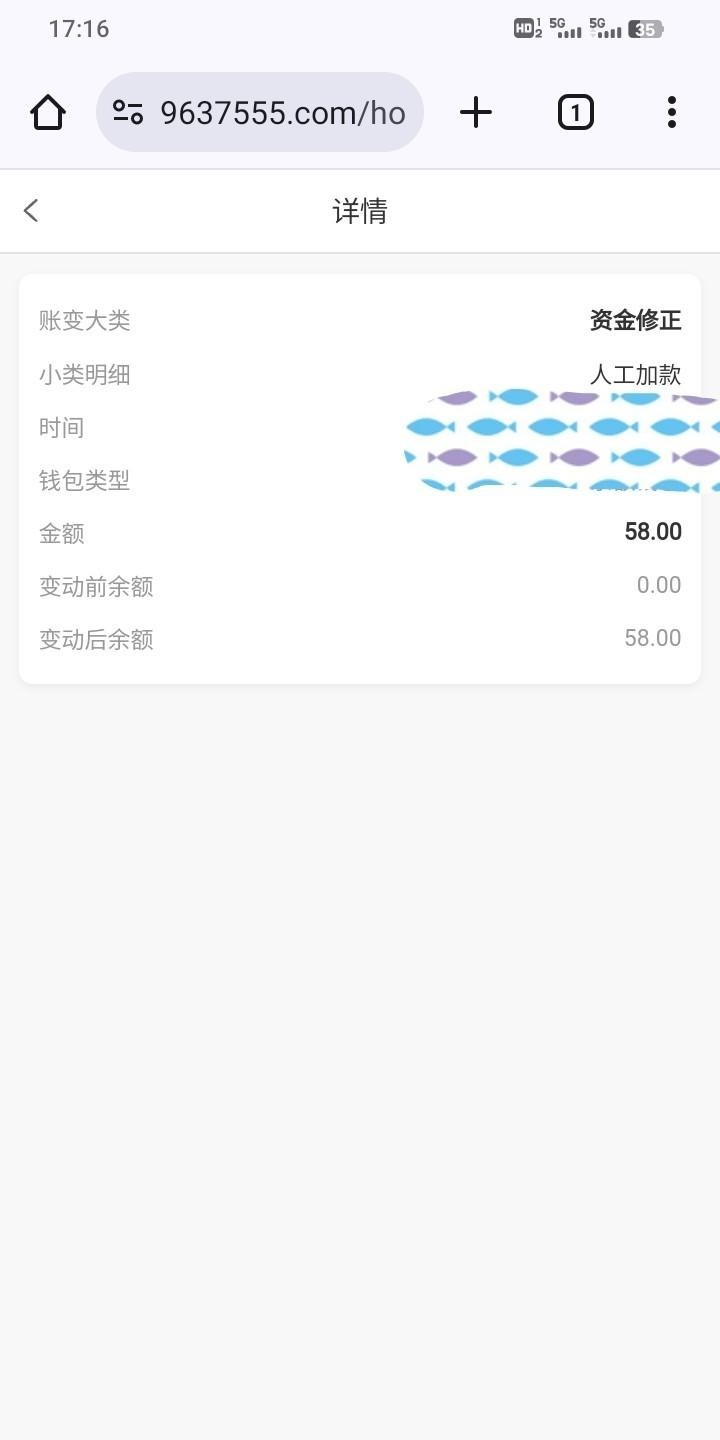Image resolution: width=720 pixels, height=1440 pixels.
Task: View site info icon in address bar
Action: click(x=128, y=112)
